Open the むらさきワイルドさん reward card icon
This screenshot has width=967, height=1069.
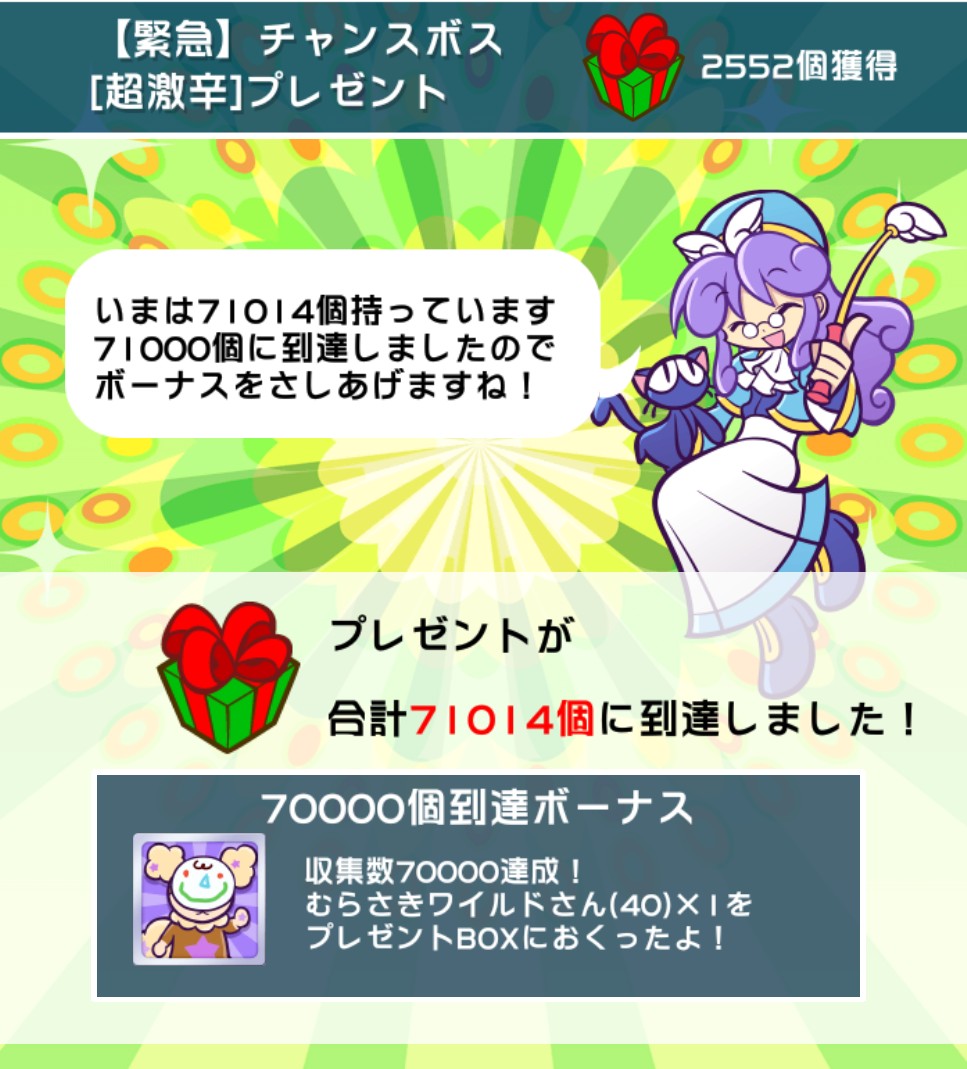[x=199, y=898]
